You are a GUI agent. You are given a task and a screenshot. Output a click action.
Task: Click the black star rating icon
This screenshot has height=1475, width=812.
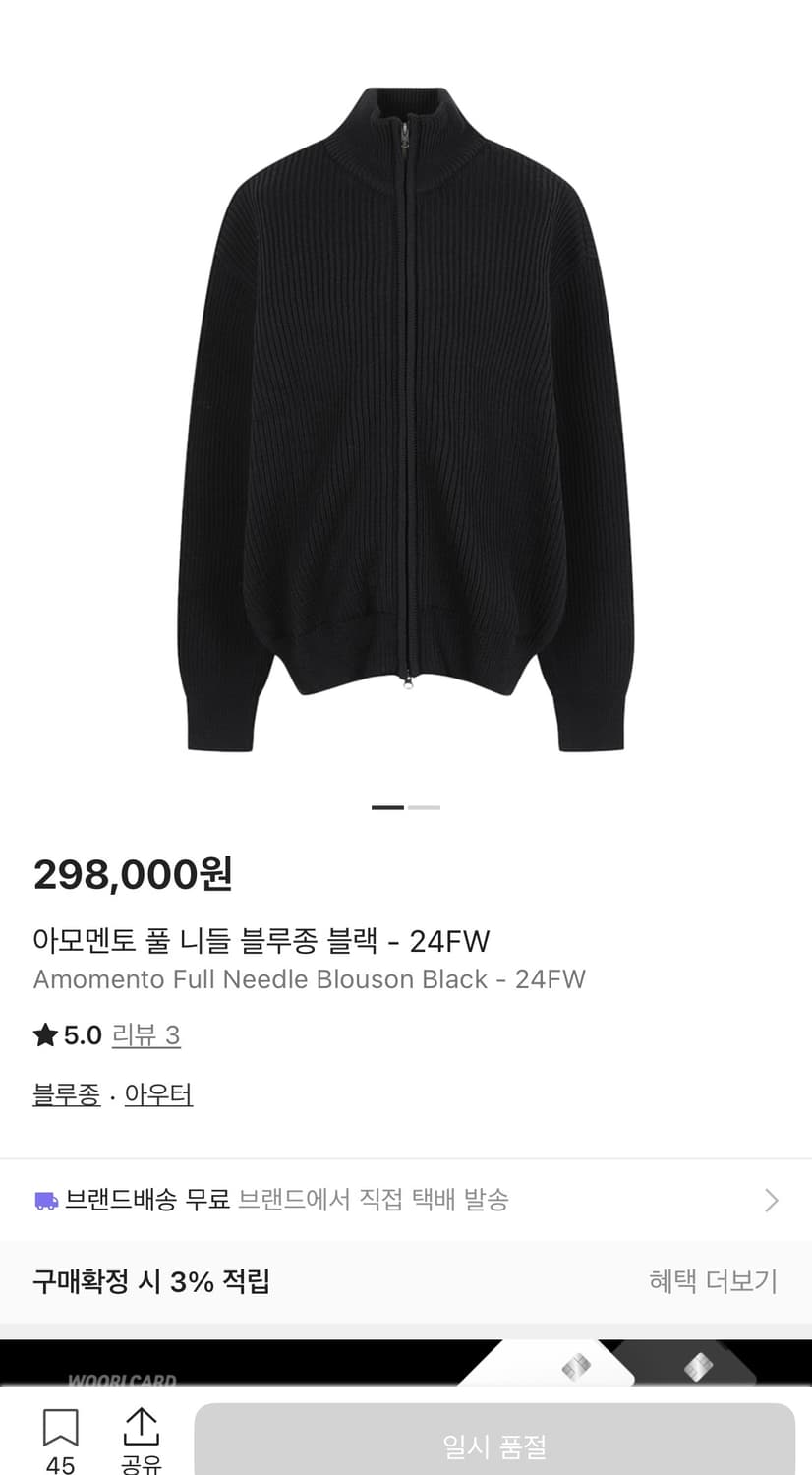click(x=44, y=1034)
